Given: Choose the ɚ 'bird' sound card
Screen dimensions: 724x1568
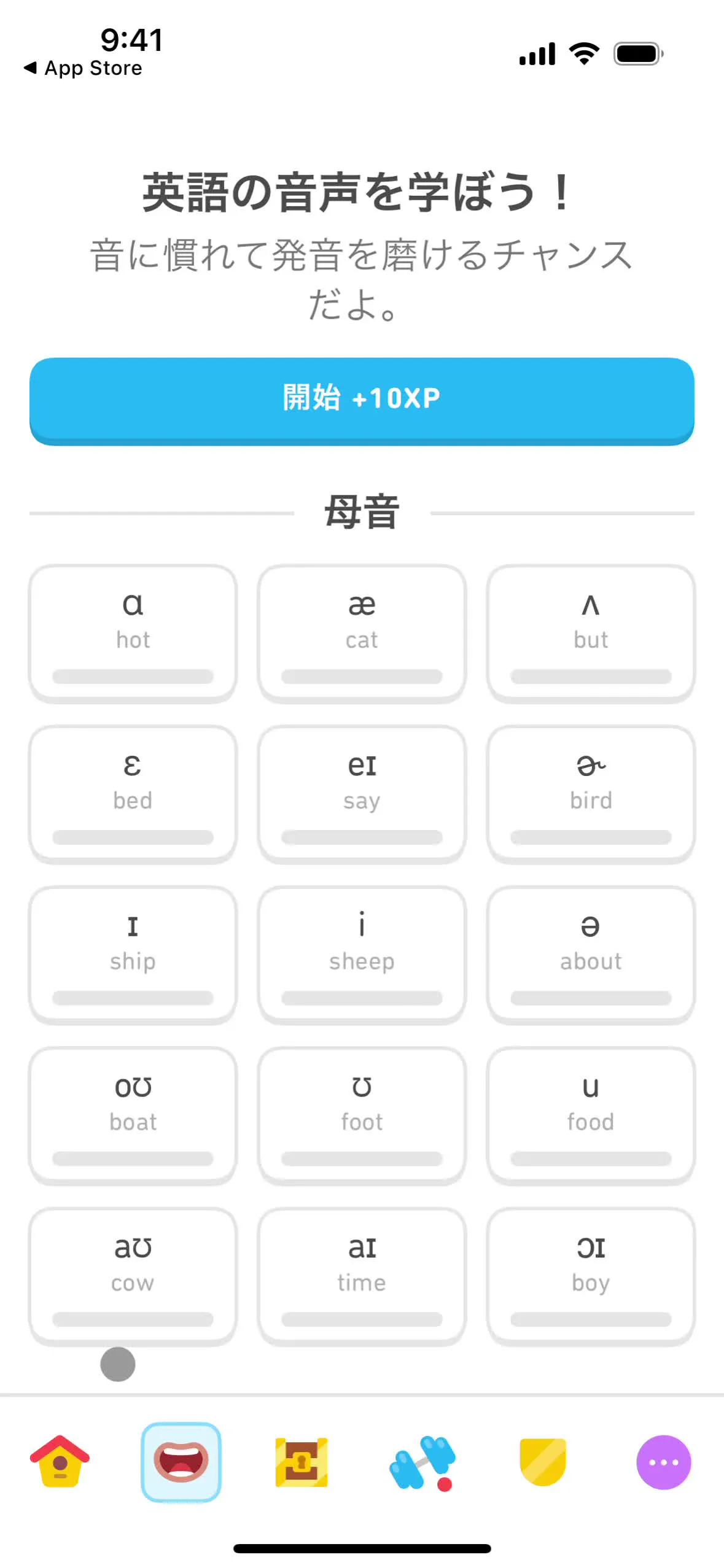Looking at the screenshot, I should point(591,793).
